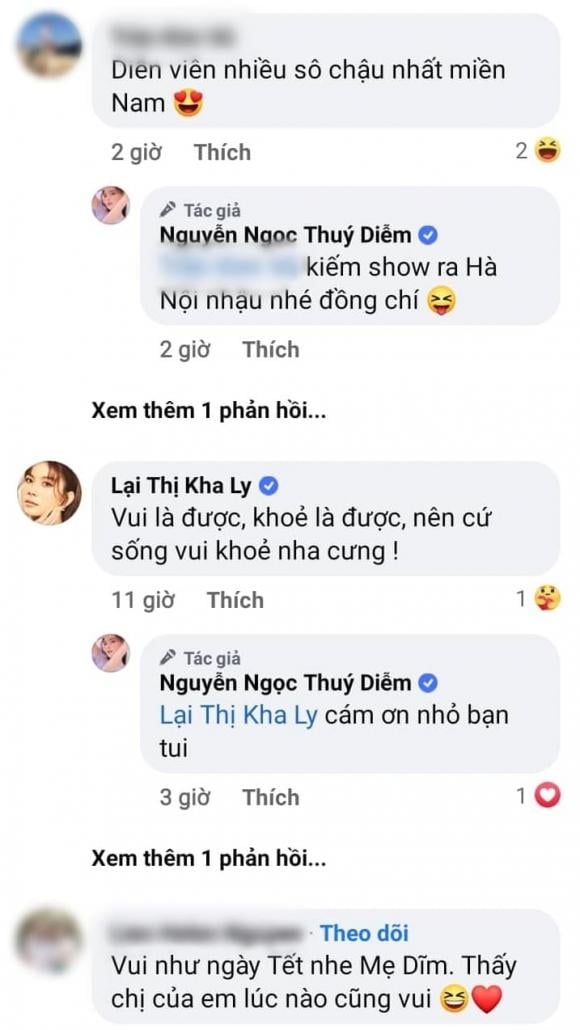View the heart reaction on the 'cám ơn' reply
Screen dimensions: 580x1030
(538, 797)
